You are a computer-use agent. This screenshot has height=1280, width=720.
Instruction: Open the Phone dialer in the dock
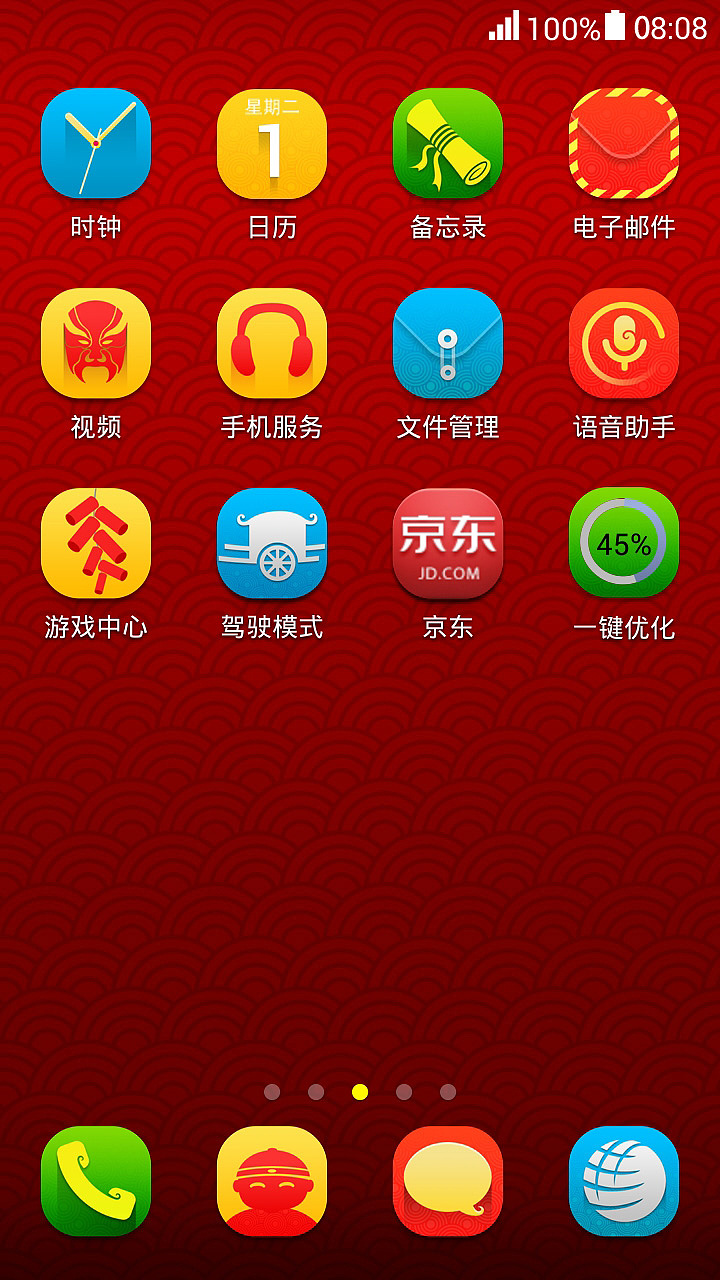[x=95, y=1180]
